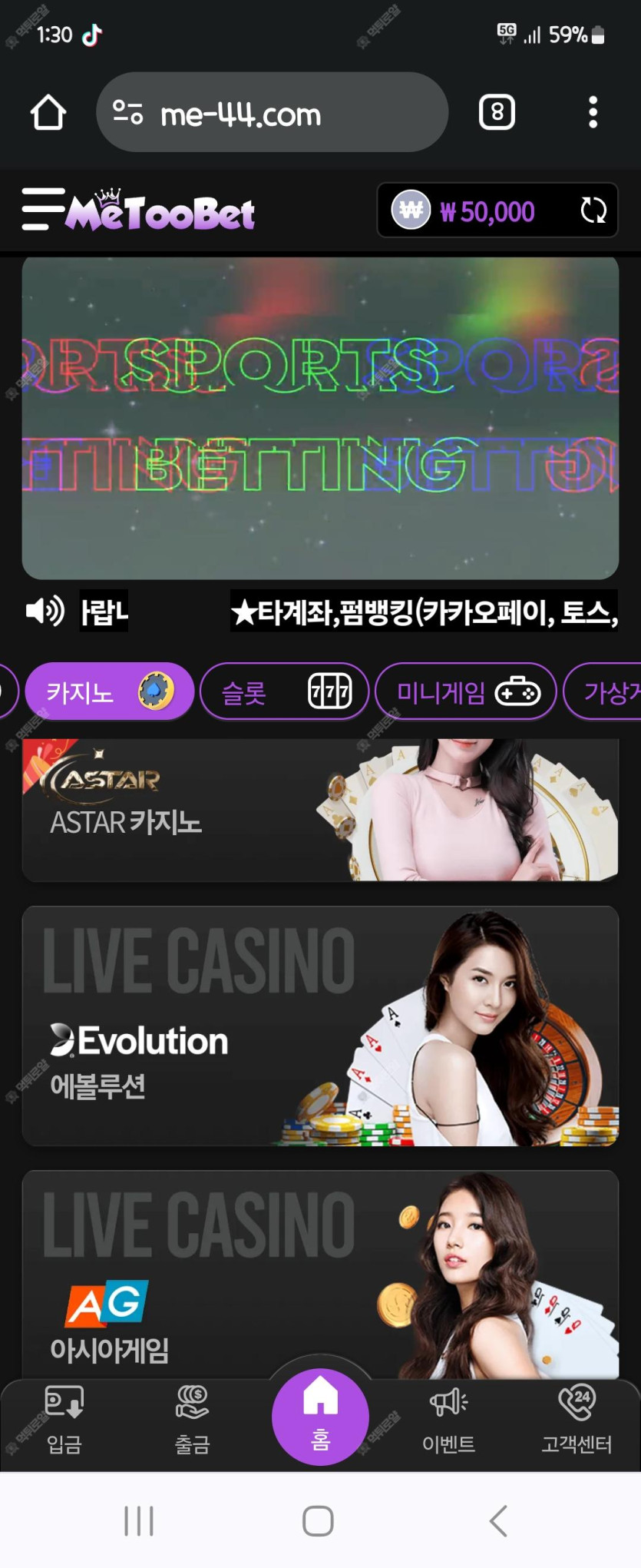The height and width of the screenshot is (1568, 641).
Task: Open the AG 아시아게임 live casino
Action: point(320,1275)
